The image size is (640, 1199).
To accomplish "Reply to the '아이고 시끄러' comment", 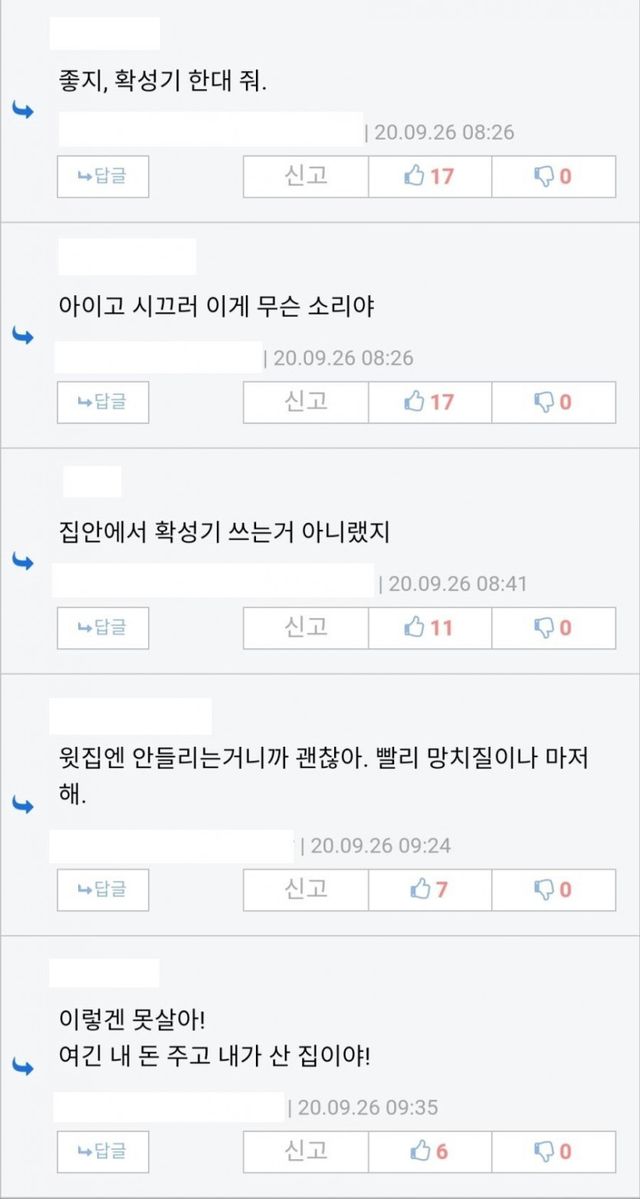I will pyautogui.click(x=103, y=402).
